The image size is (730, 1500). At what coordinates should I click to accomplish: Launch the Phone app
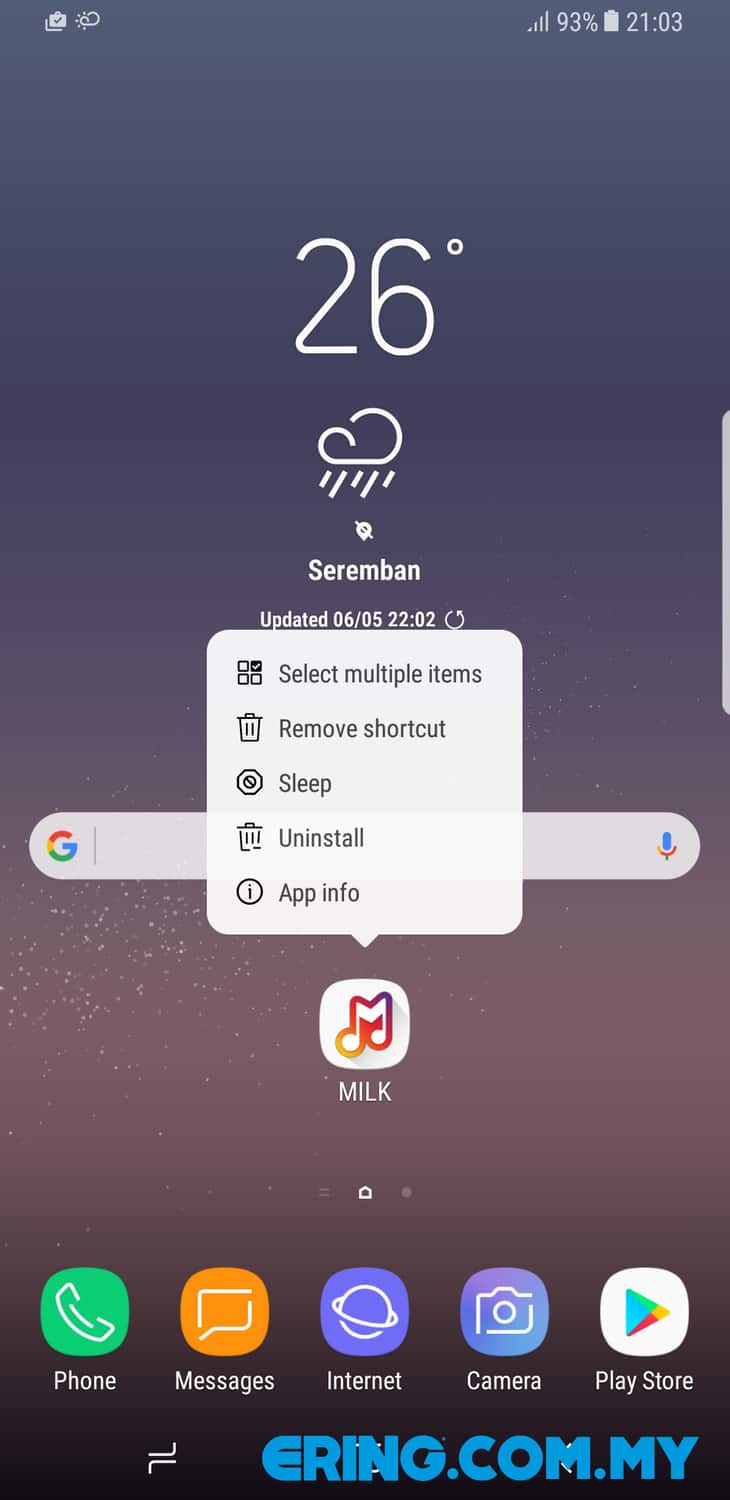[85, 1312]
